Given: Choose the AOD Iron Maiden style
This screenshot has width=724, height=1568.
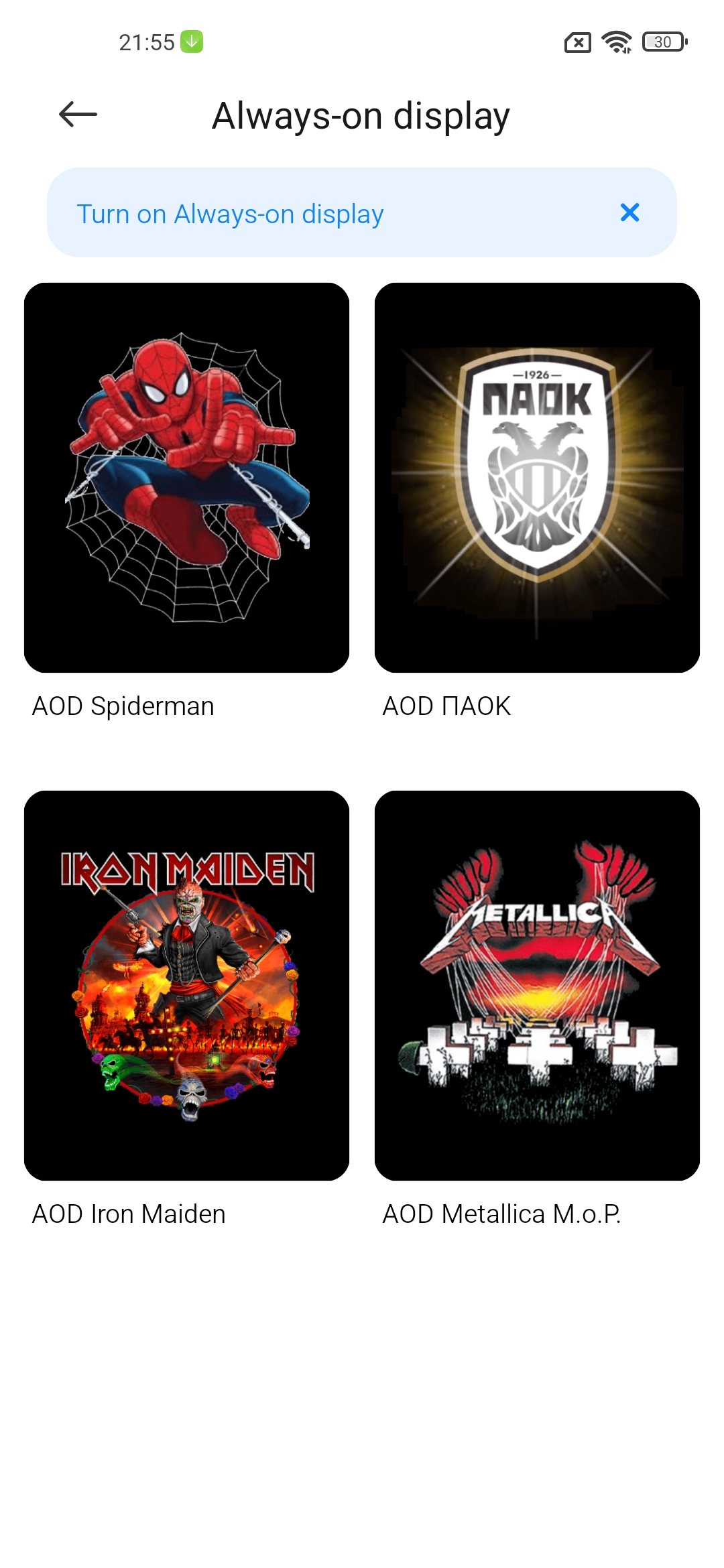Looking at the screenshot, I should (x=186, y=985).
